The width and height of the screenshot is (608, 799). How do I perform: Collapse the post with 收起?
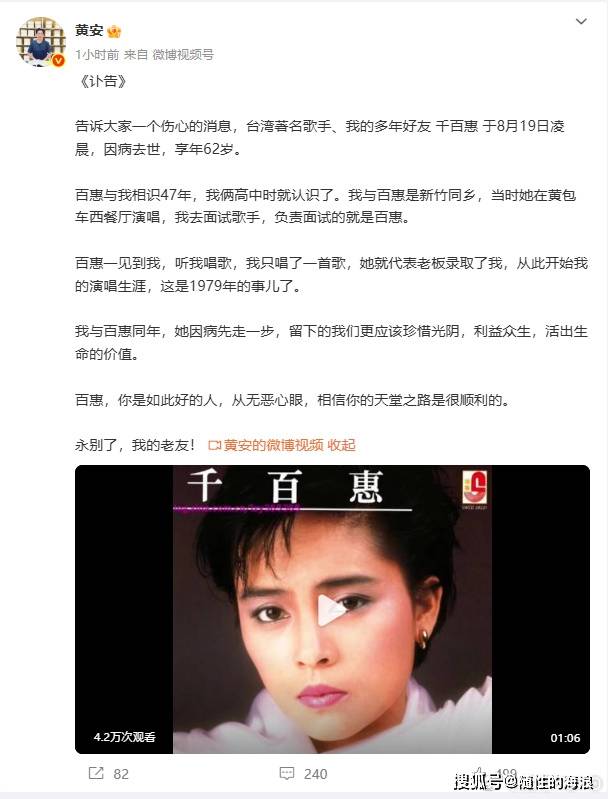click(342, 445)
